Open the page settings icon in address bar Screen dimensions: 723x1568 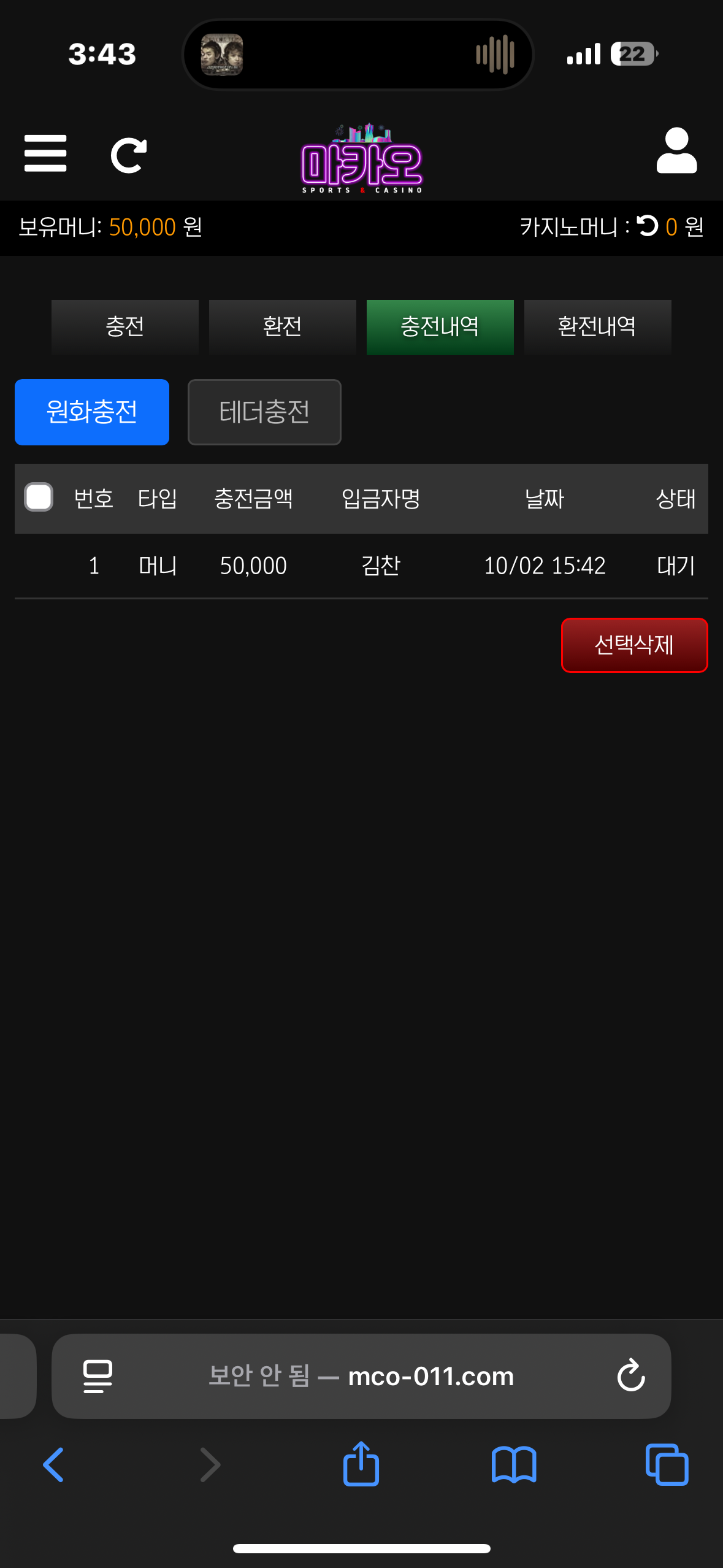[x=98, y=1376]
